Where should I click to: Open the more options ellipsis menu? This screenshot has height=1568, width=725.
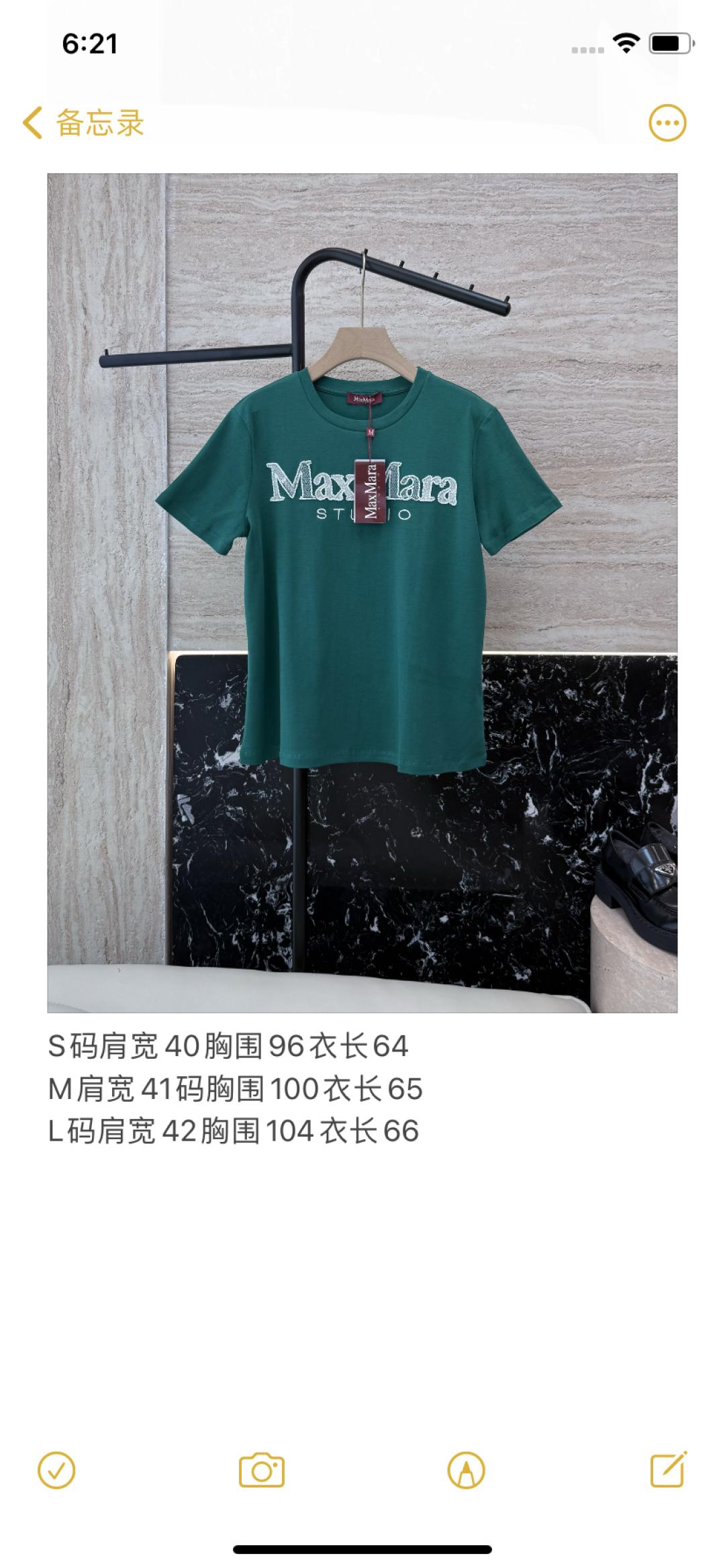pyautogui.click(x=667, y=123)
